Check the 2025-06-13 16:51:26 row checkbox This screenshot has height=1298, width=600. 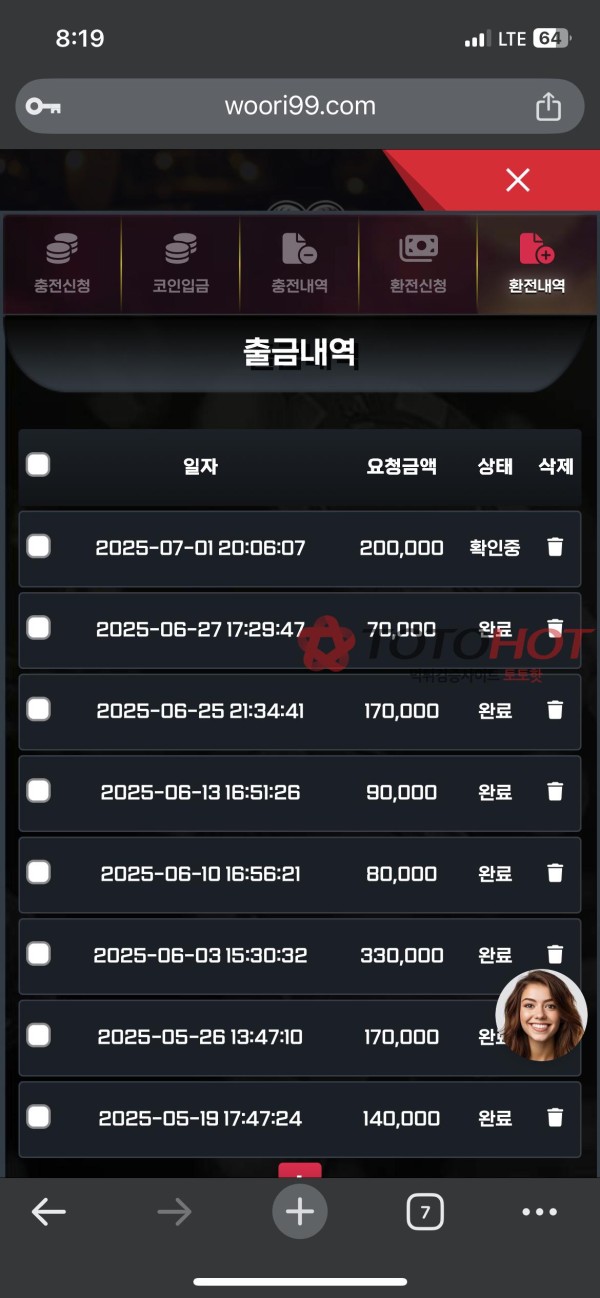coord(38,791)
